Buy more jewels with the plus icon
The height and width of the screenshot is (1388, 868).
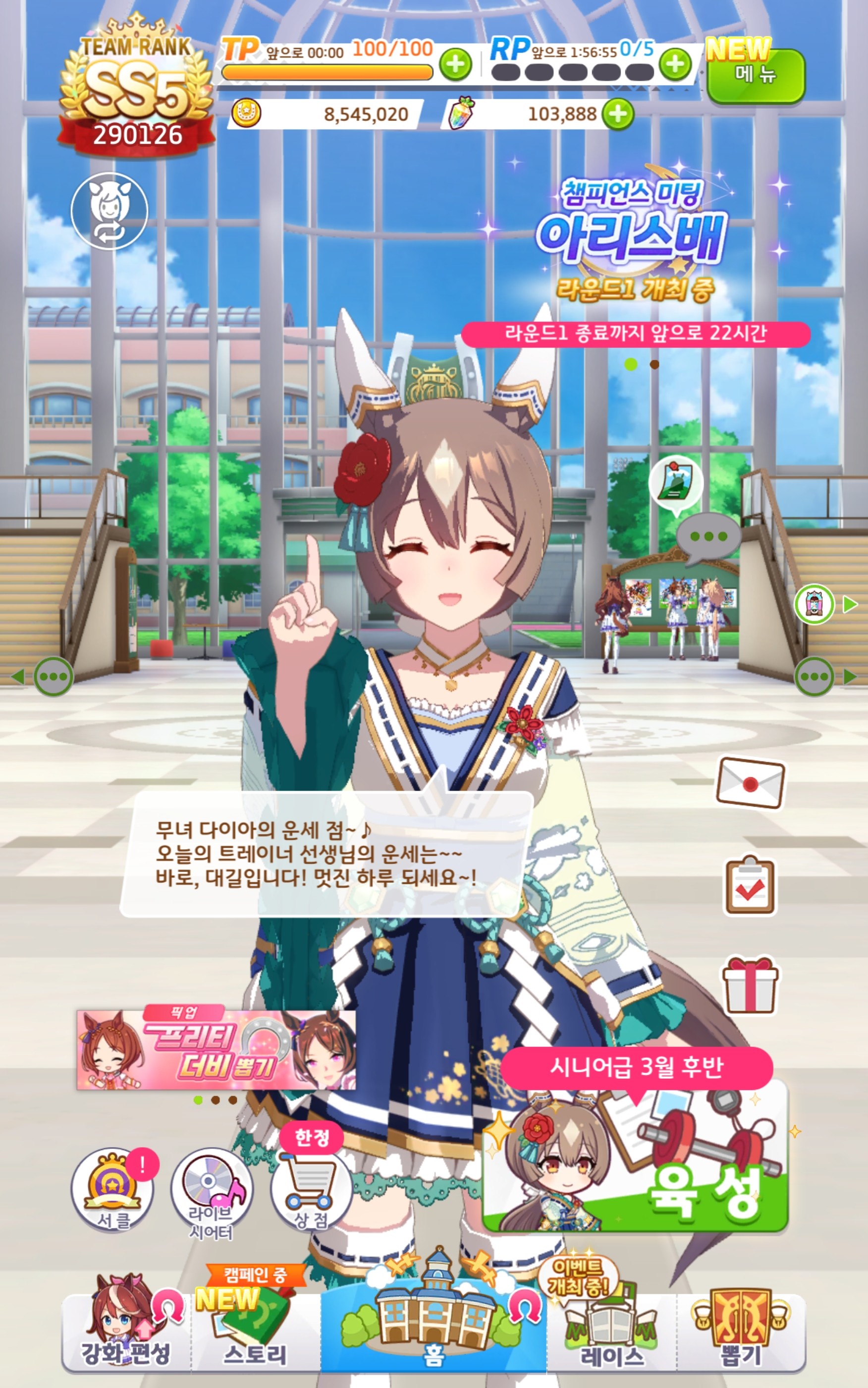(x=618, y=114)
